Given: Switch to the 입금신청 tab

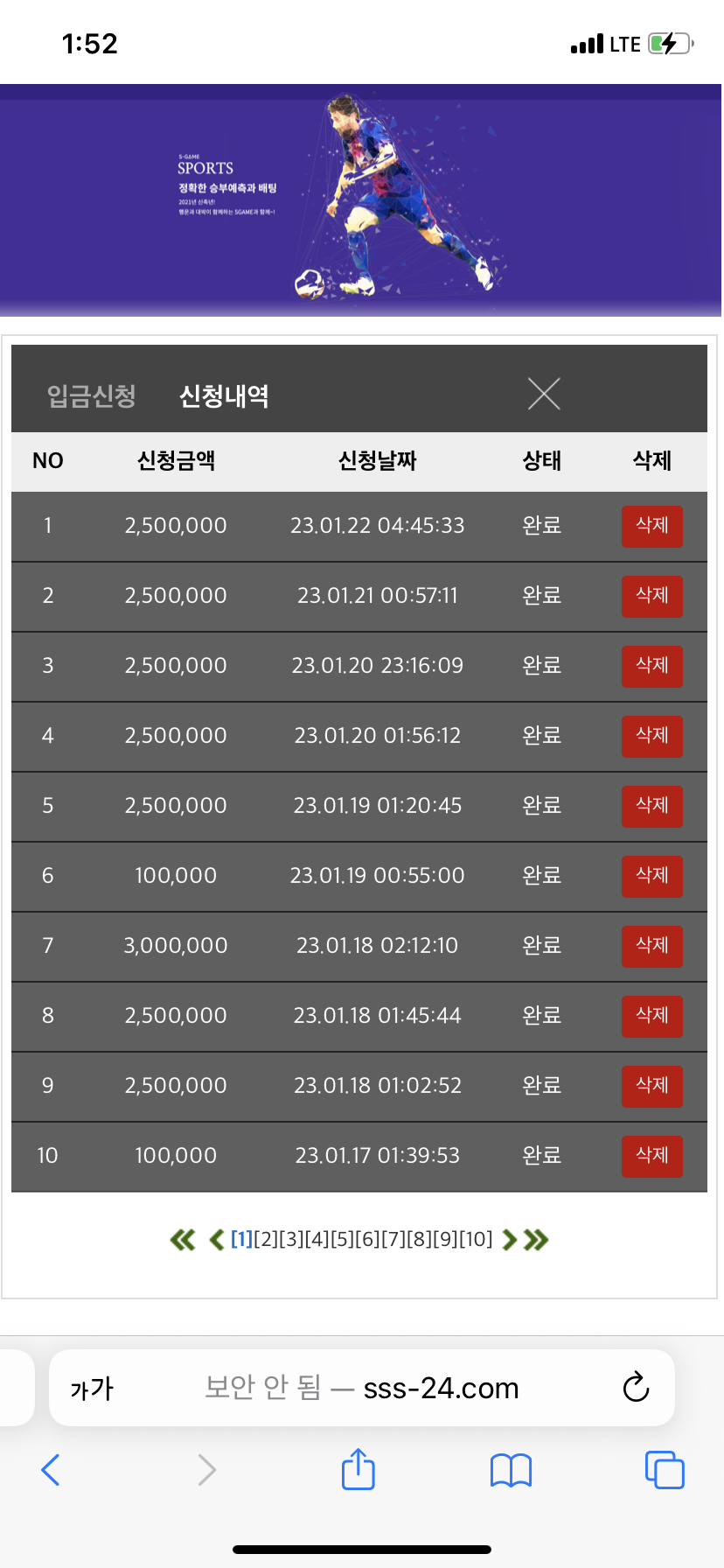Looking at the screenshot, I should pyautogui.click(x=92, y=395).
